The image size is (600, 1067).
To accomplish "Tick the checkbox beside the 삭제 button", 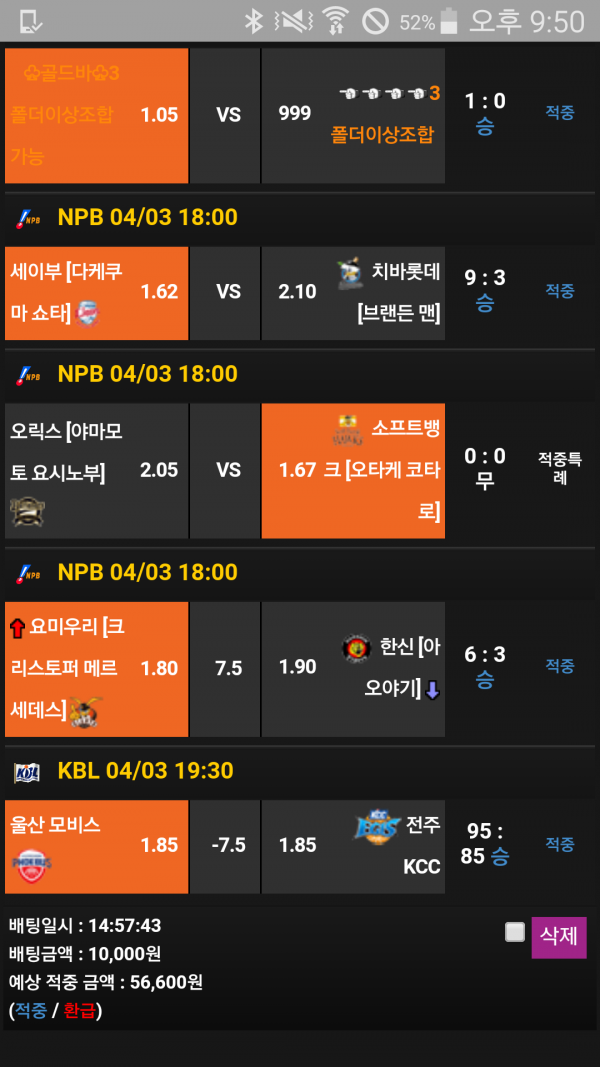I will pos(515,933).
